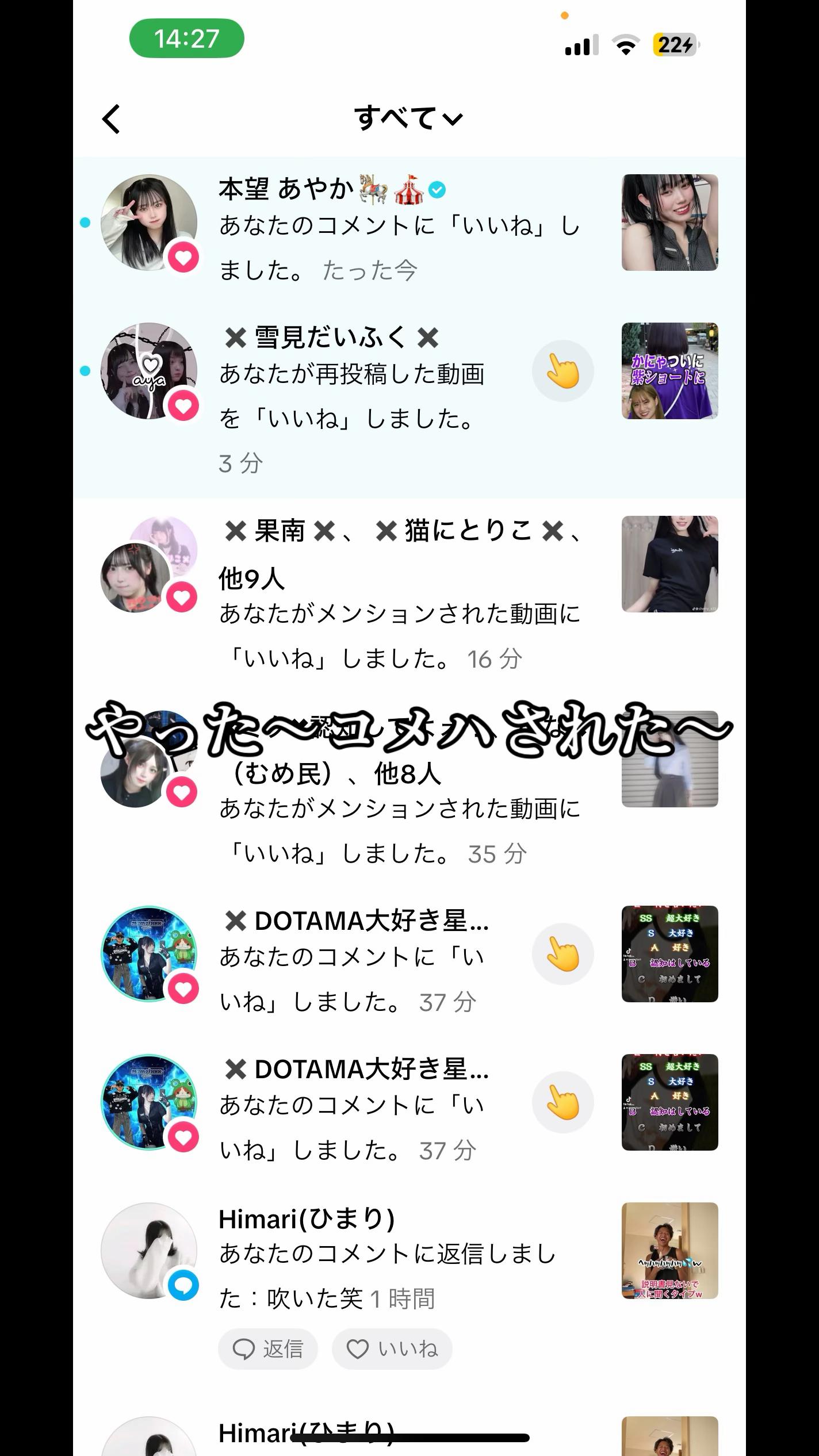Open the video thumbnail beside 本望 あやか's notification
Viewport: 819px width, 1456px height.
click(669, 223)
